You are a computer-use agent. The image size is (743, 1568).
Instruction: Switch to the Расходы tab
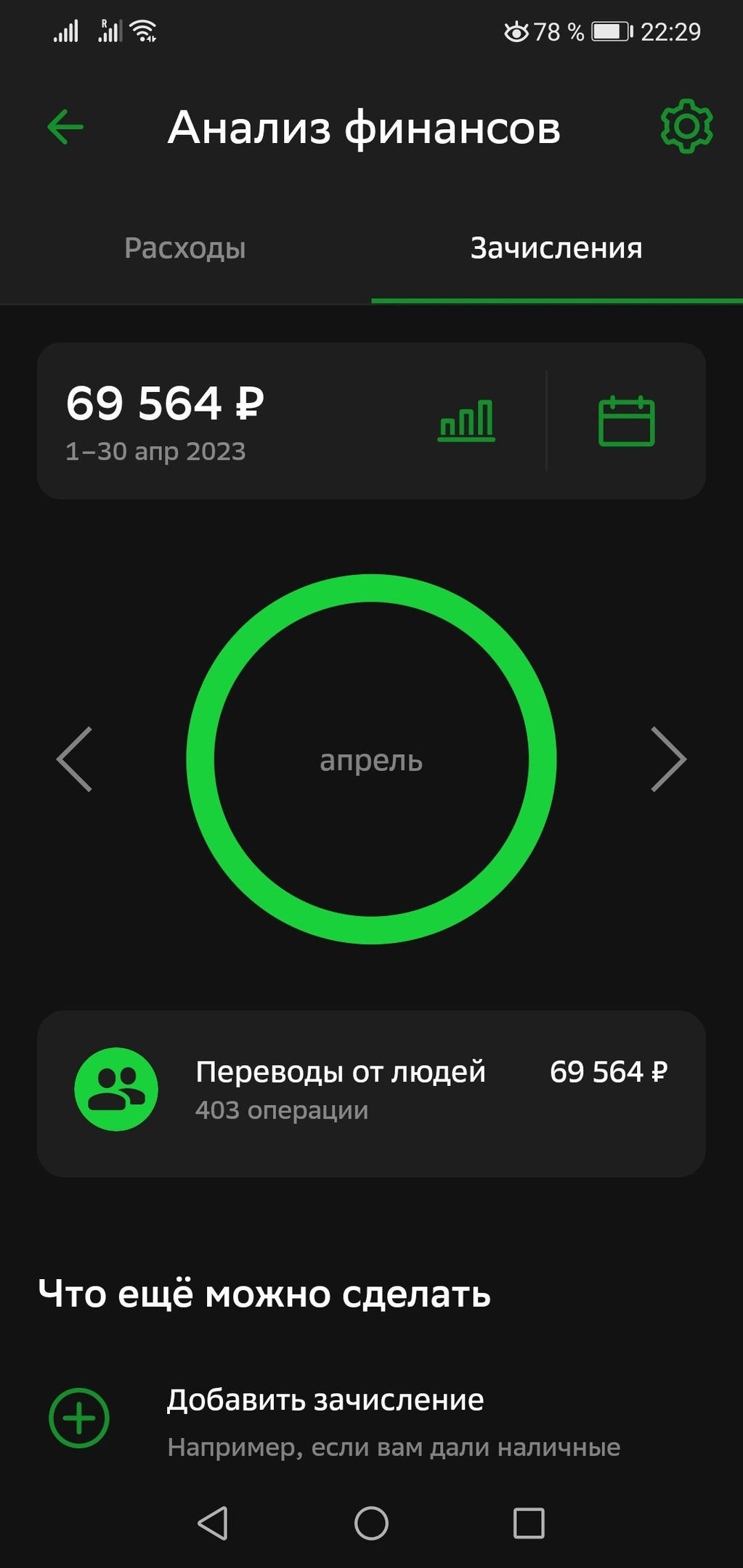pos(184,248)
